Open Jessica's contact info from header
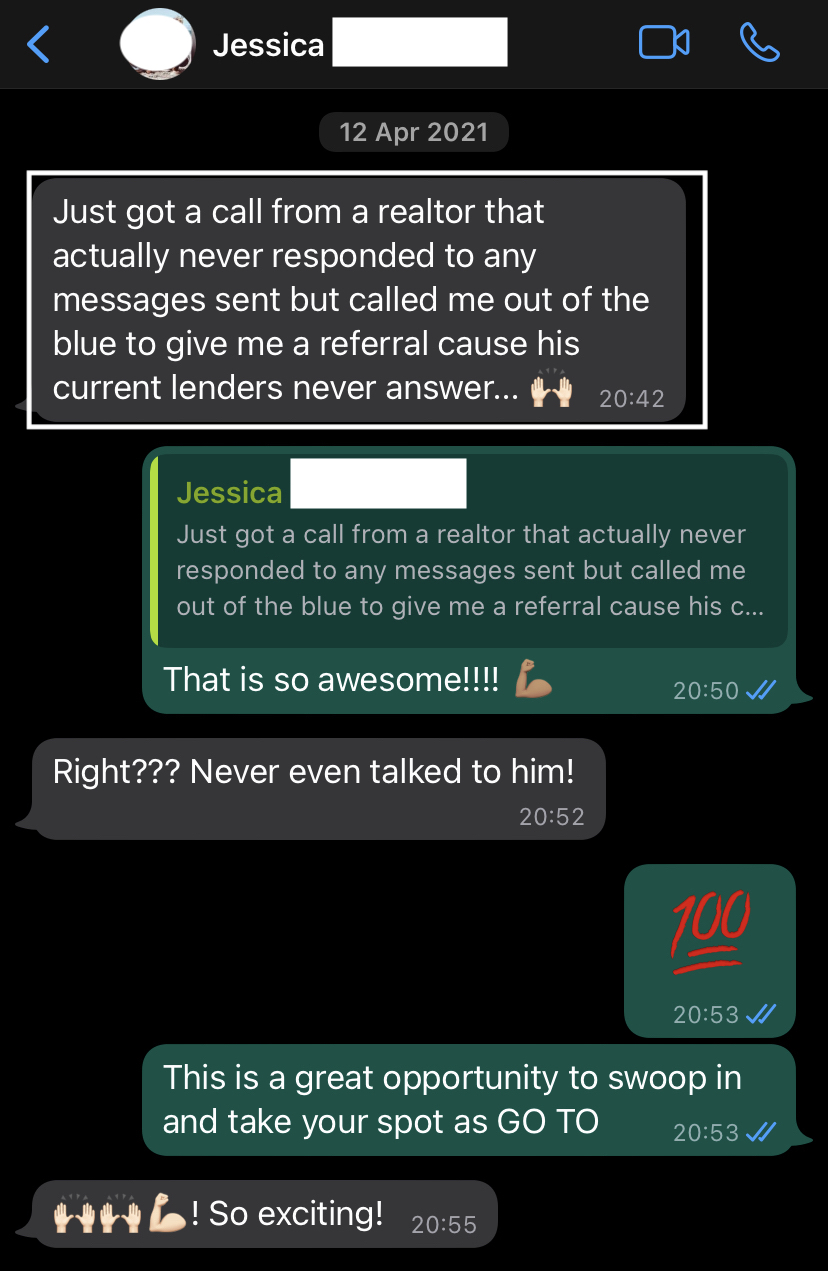 [268, 46]
